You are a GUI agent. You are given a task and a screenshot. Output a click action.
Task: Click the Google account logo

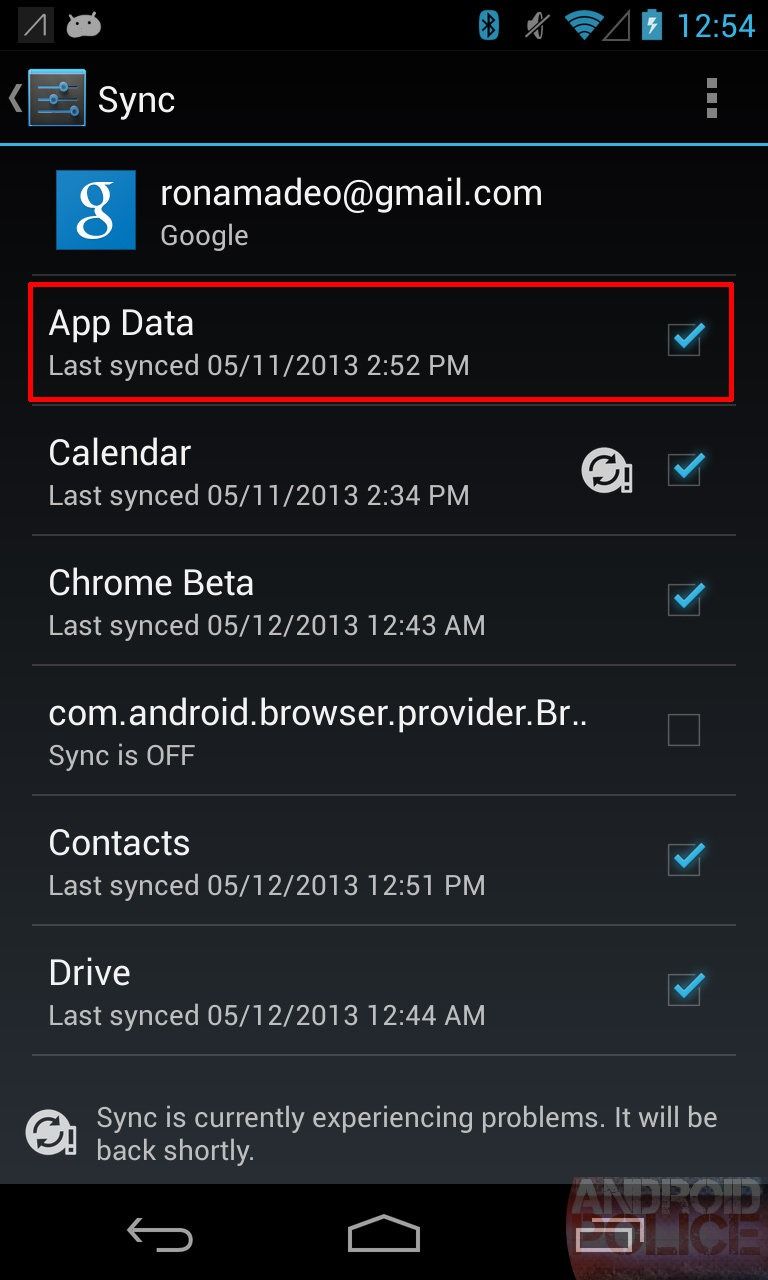coord(96,210)
